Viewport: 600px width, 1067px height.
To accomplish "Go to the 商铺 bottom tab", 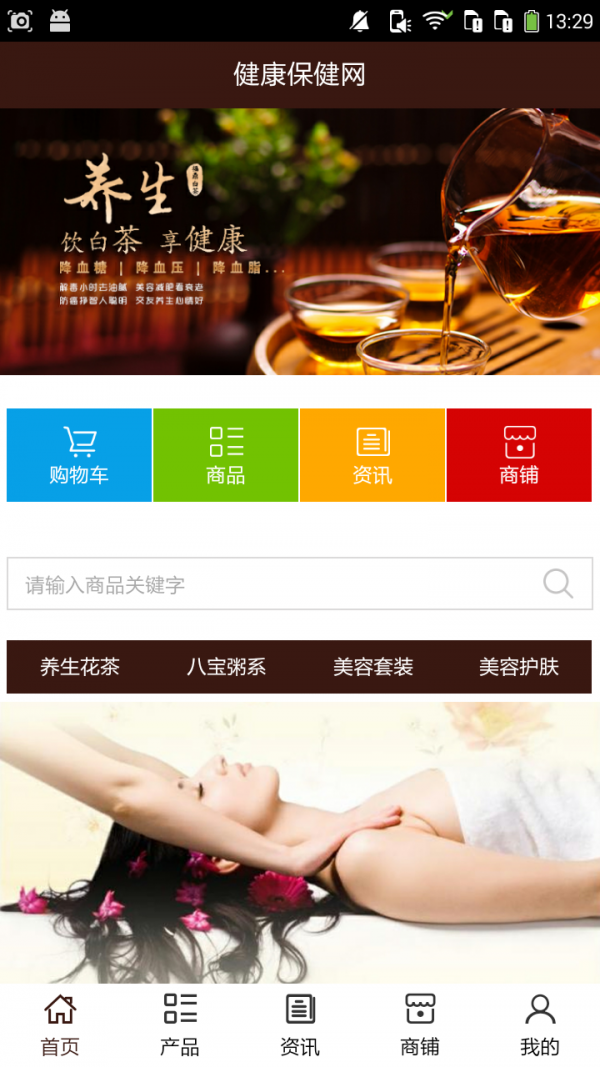I will click(x=420, y=1025).
